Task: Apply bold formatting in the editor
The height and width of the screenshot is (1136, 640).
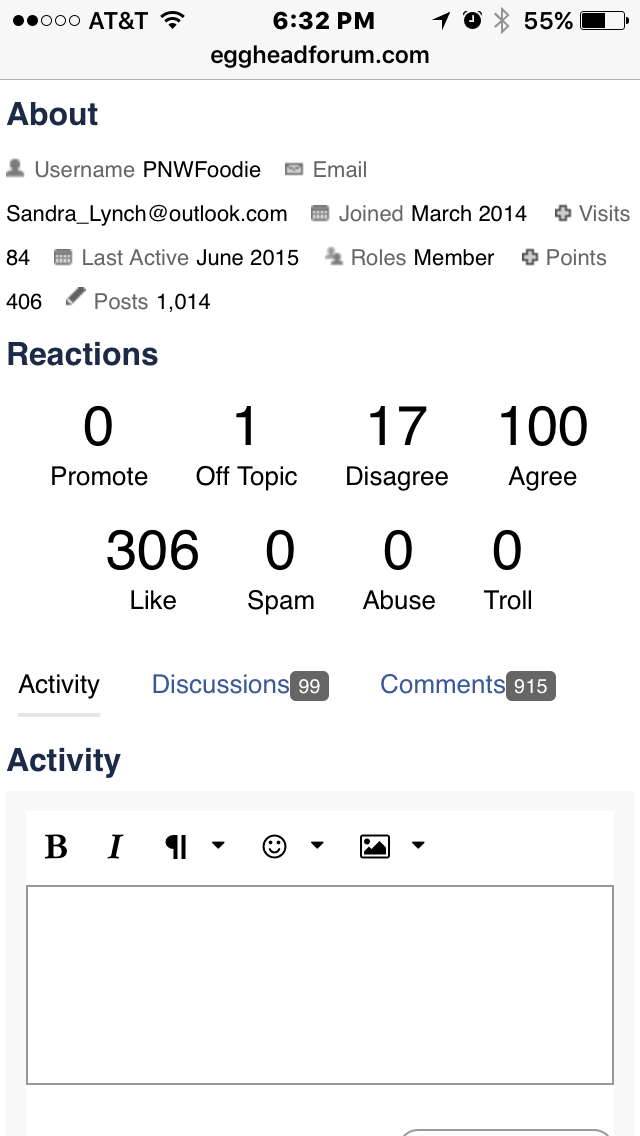Action: pyautogui.click(x=57, y=847)
